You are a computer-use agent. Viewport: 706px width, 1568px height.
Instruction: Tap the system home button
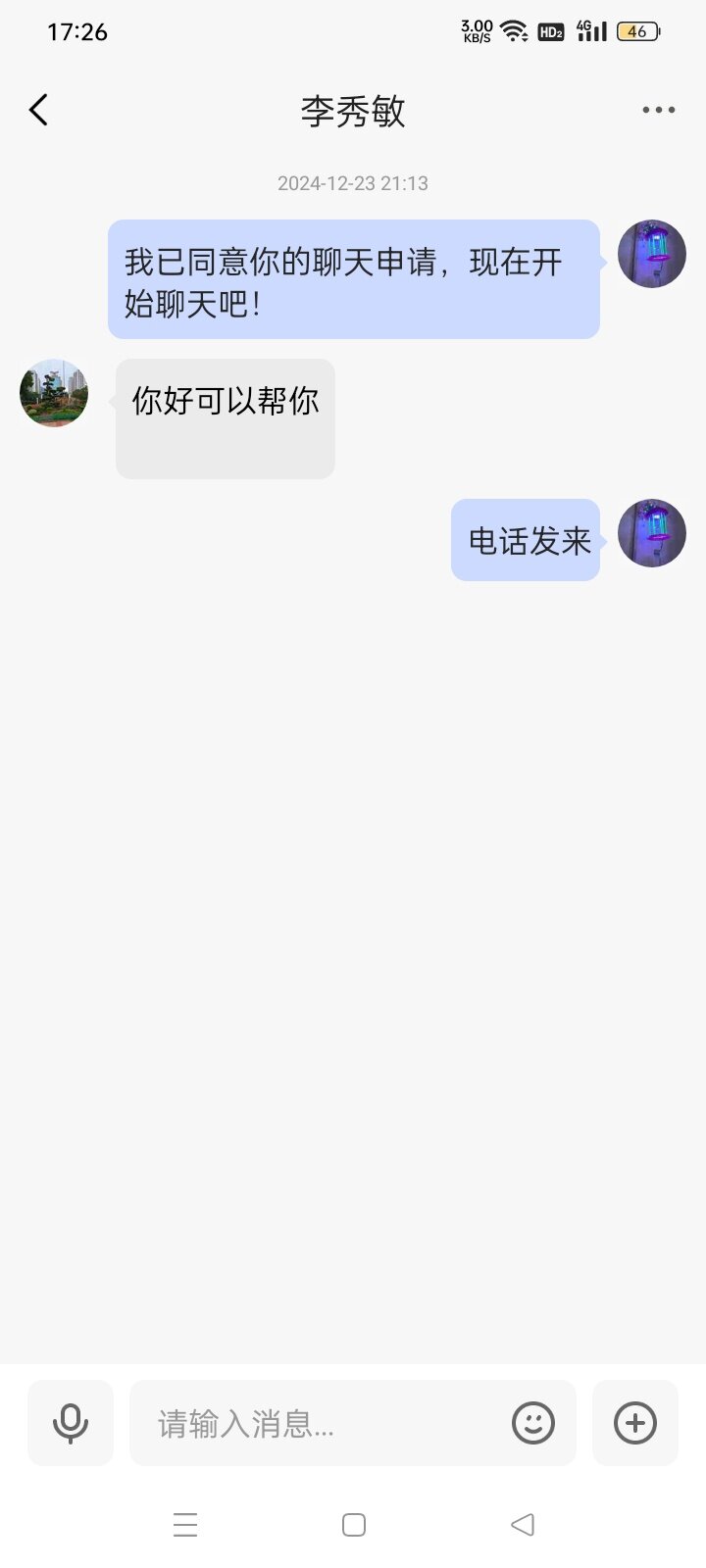[354, 1525]
